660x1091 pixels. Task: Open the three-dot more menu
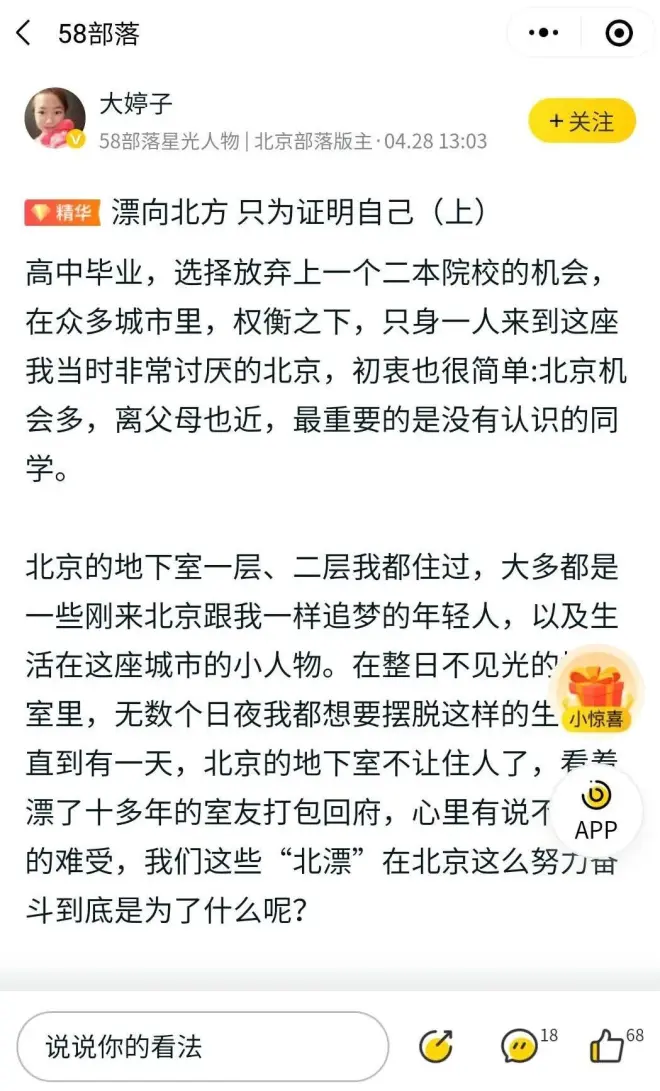click(543, 33)
